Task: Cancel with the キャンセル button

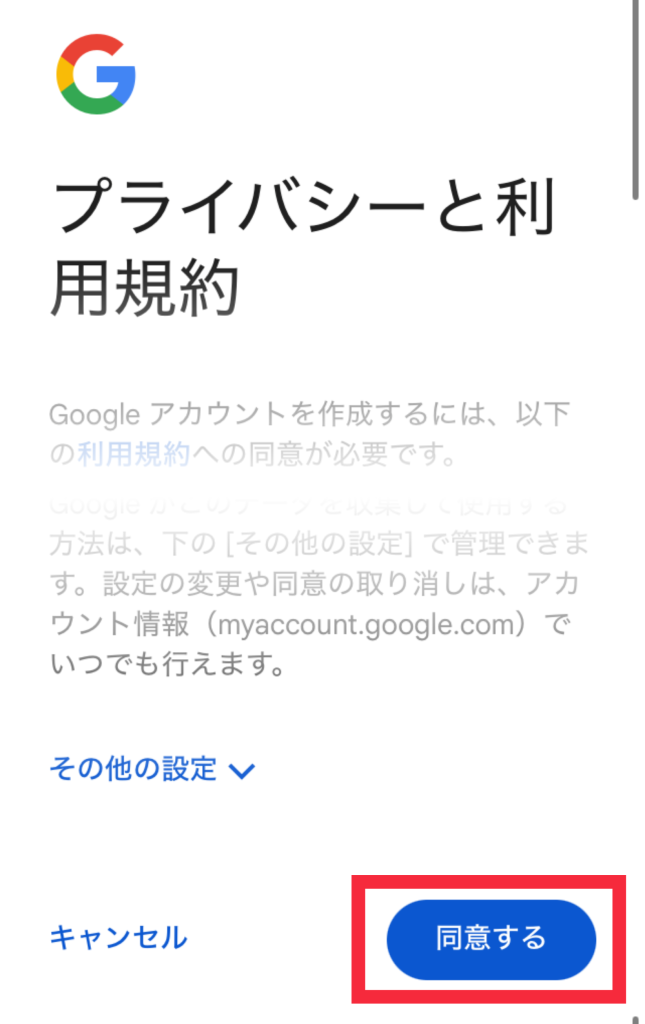Action: tap(118, 938)
